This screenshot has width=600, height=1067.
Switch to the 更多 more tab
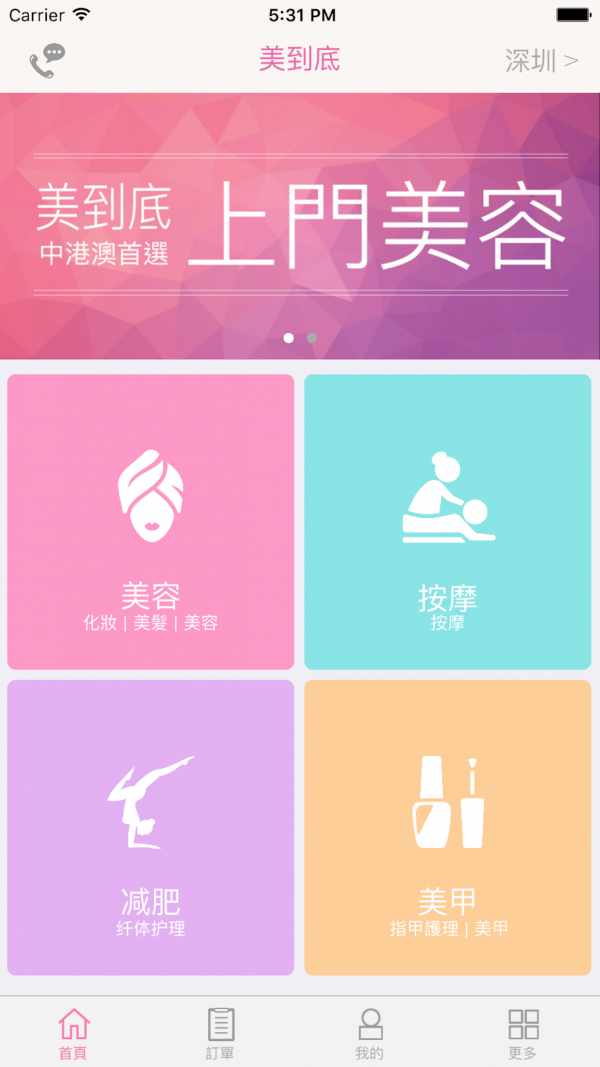(x=523, y=1033)
